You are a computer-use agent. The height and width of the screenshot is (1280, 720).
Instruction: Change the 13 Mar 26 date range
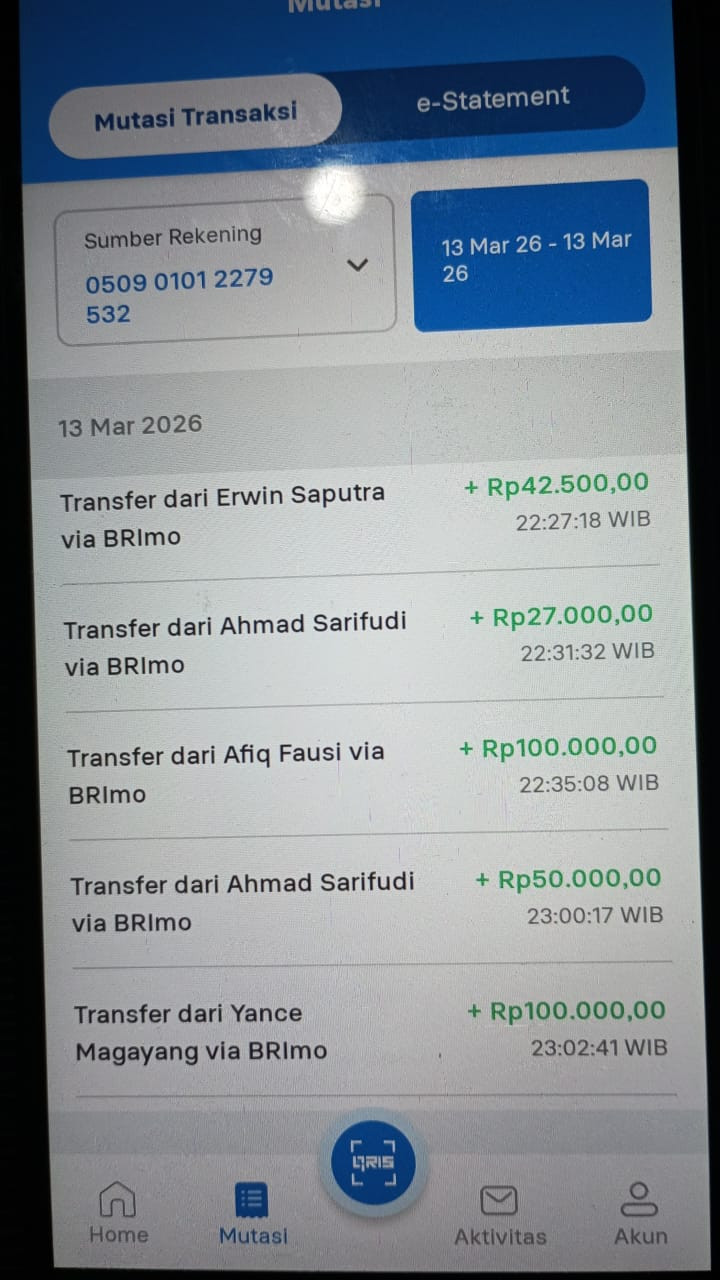tap(531, 256)
